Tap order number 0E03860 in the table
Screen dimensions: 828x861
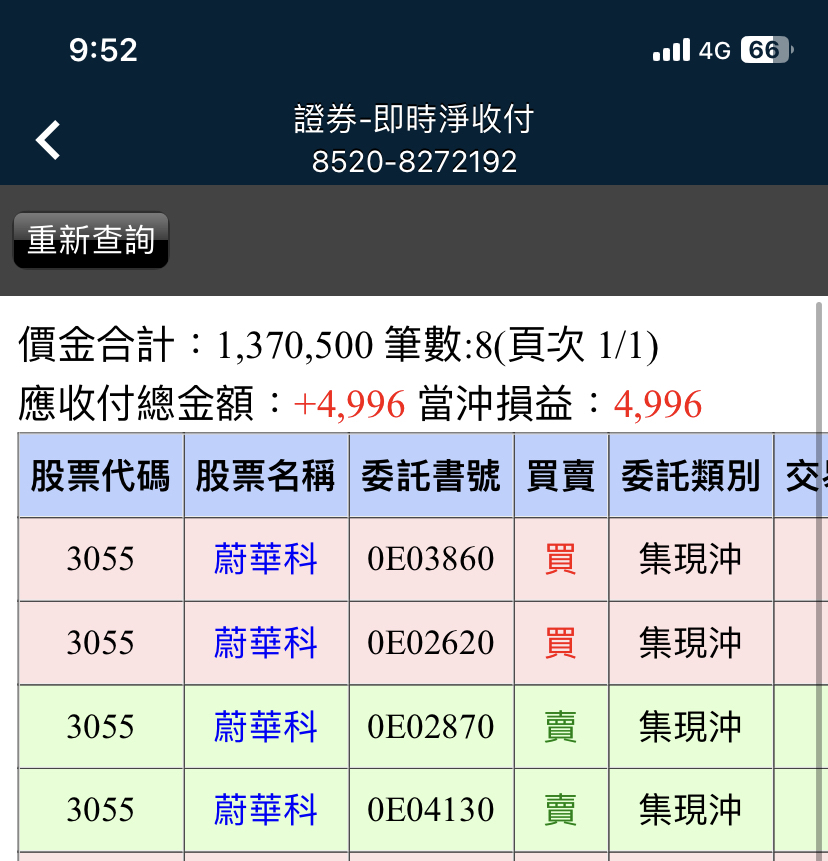point(431,559)
